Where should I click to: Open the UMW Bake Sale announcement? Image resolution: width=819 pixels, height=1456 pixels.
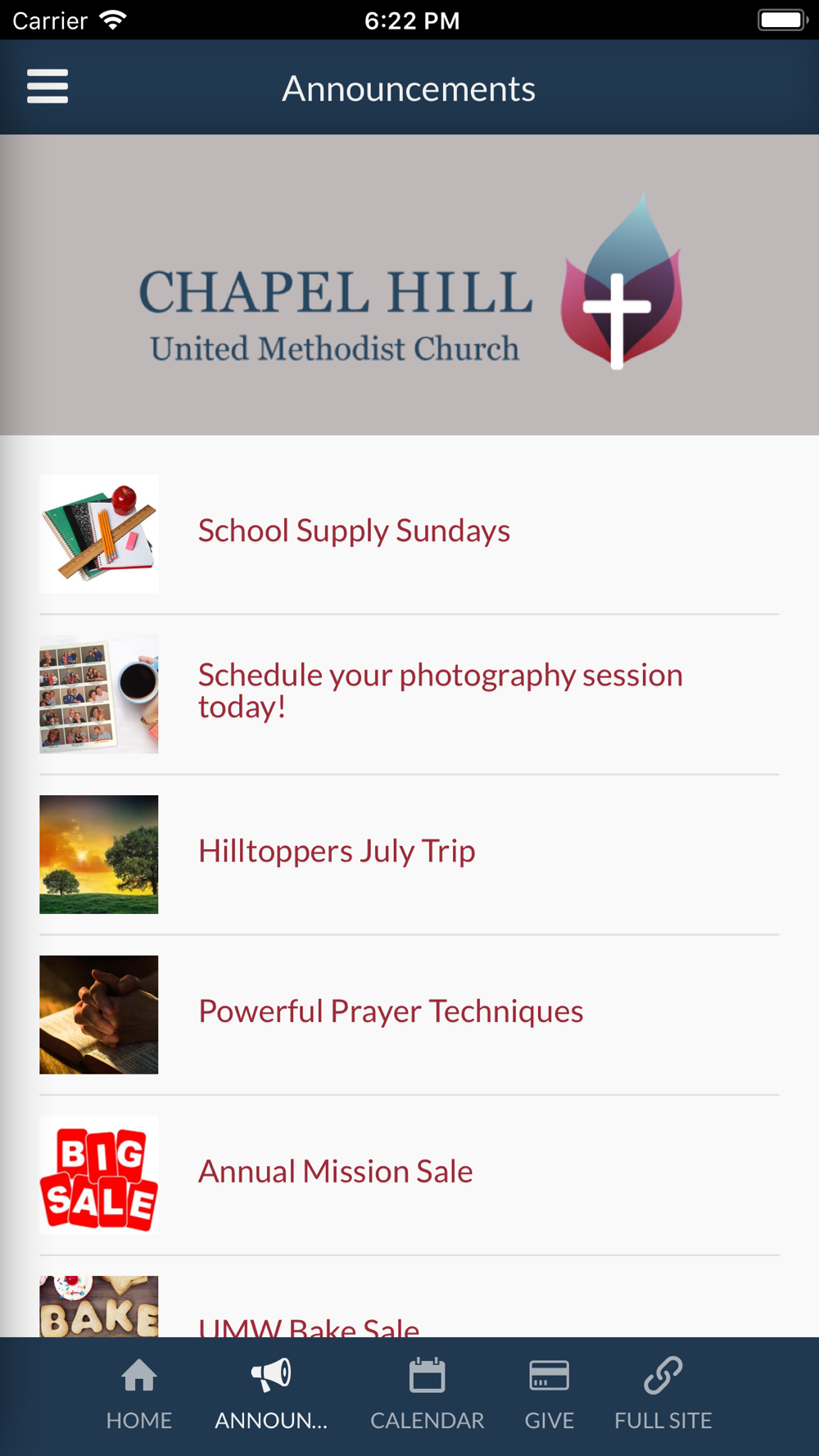409,1305
